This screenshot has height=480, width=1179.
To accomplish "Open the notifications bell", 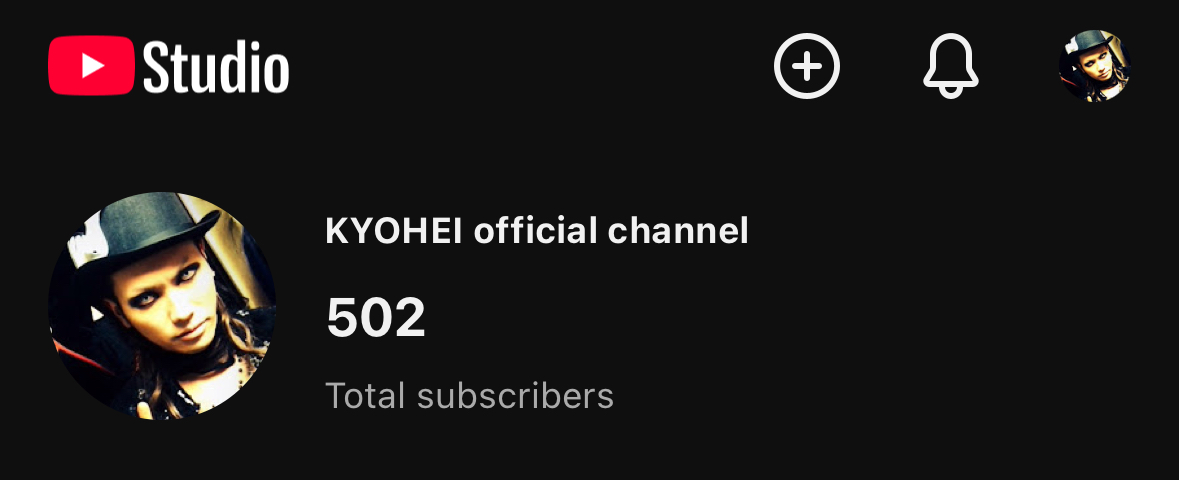I will 949,67.
